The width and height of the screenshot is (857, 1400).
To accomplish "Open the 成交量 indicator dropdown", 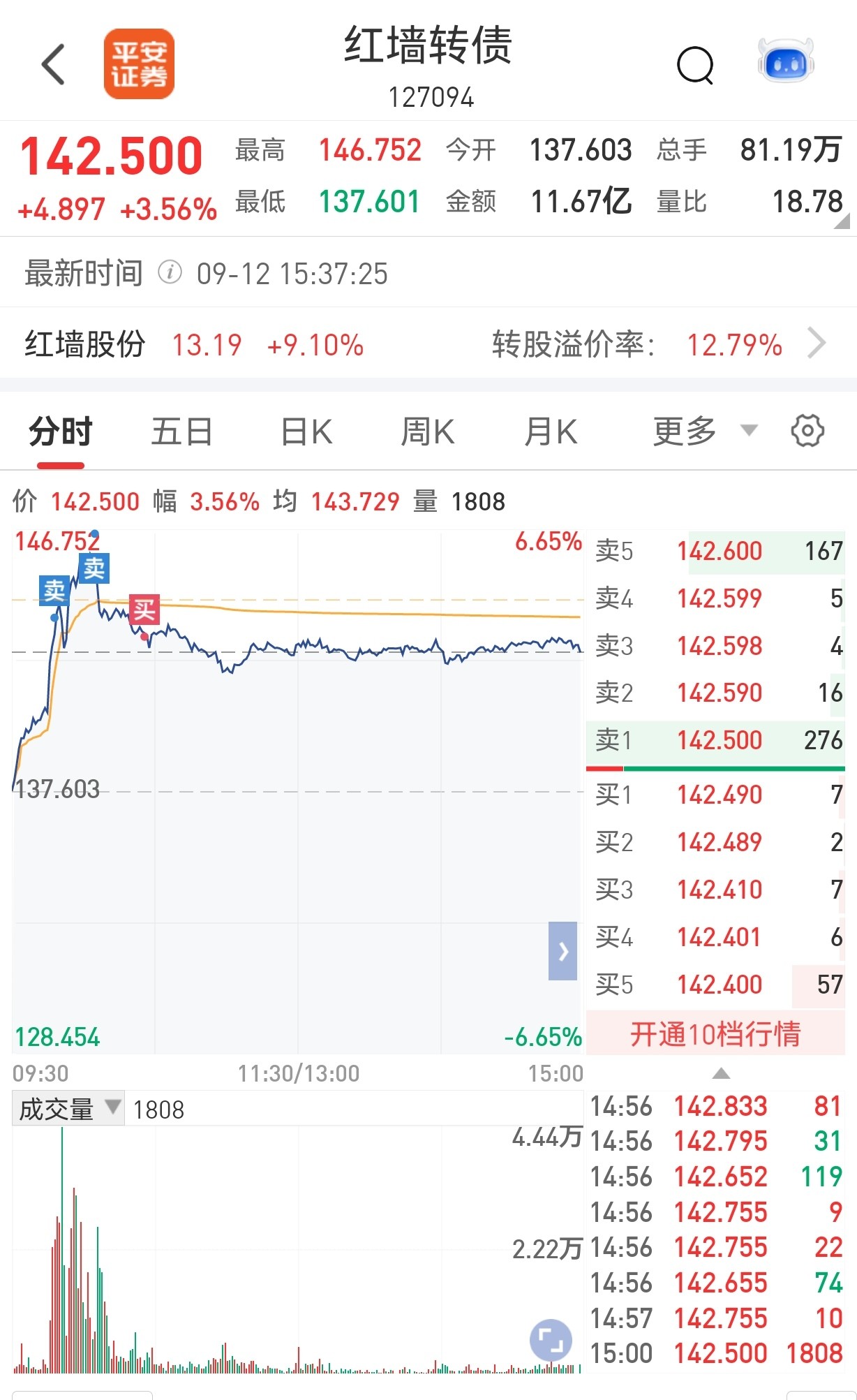I will coord(68,1109).
